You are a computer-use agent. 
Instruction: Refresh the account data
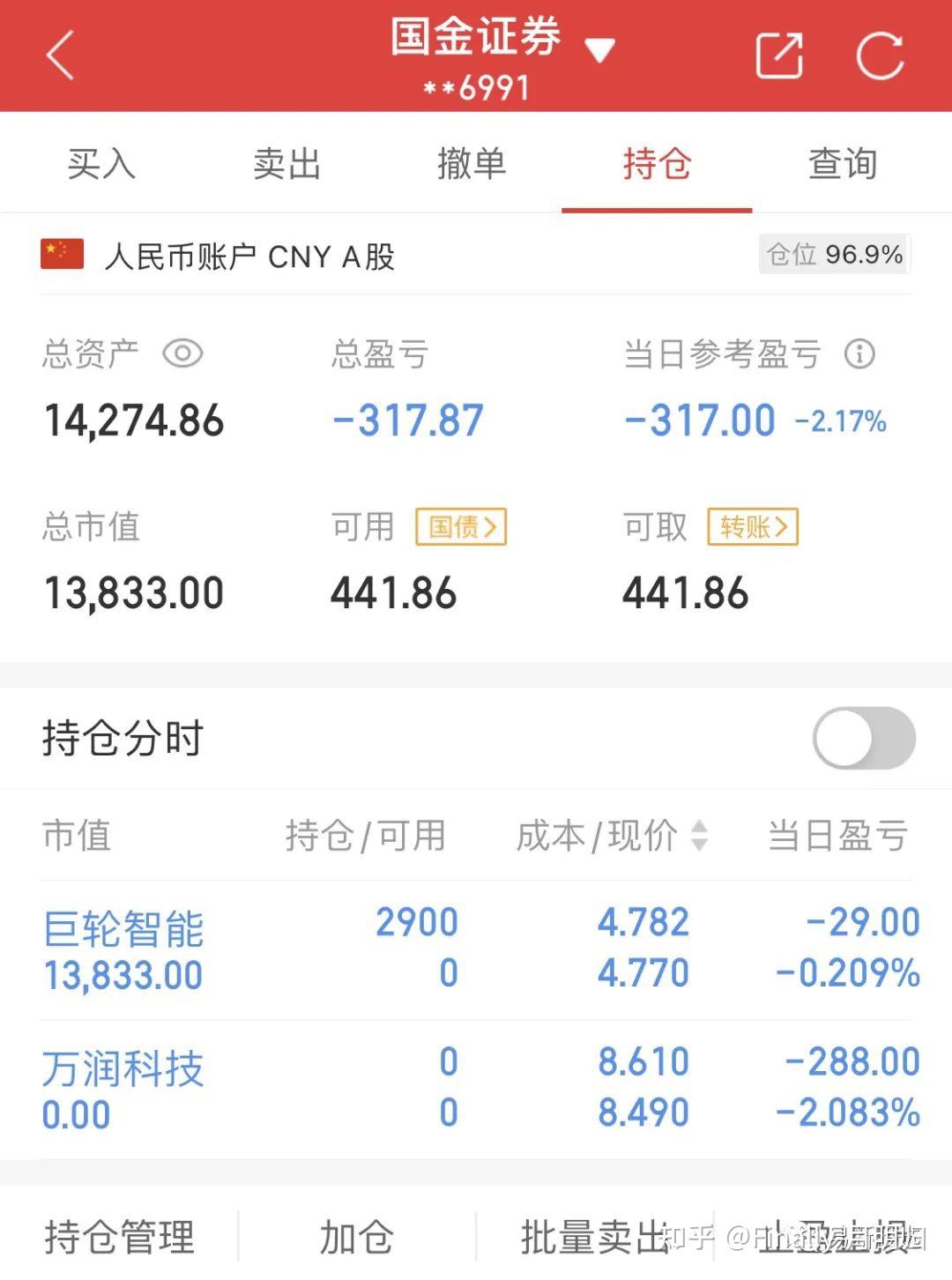[x=880, y=56]
